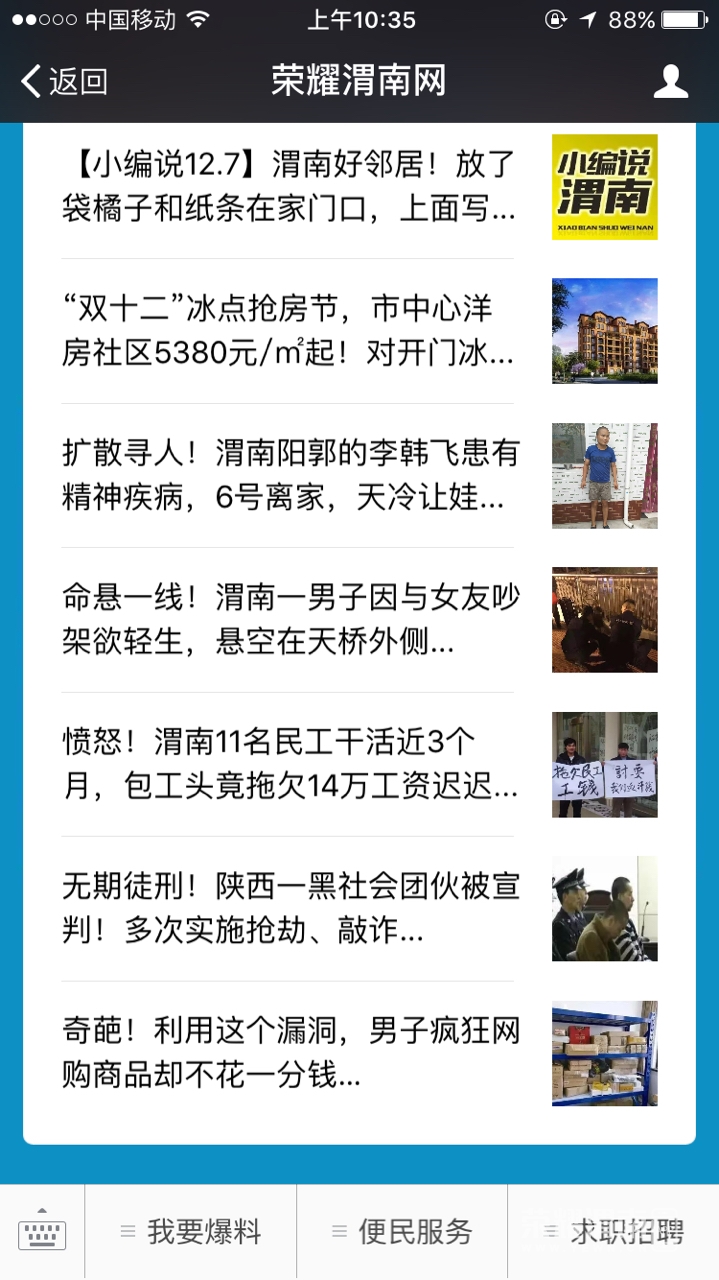This screenshot has height=1280, width=719.
Task: Open the 小编说12.7 渭南好邻居 article
Action: click(290, 186)
